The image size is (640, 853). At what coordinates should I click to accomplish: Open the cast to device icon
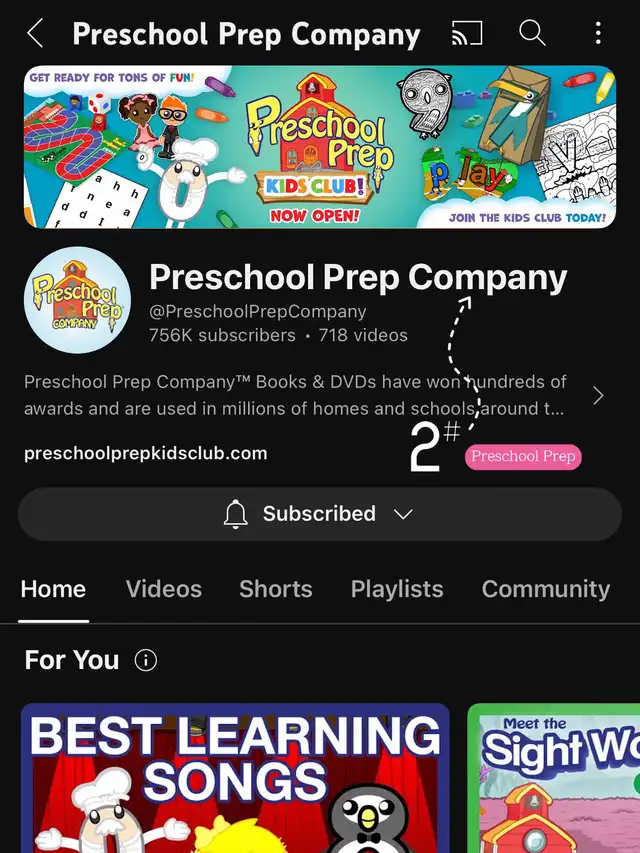(x=467, y=34)
